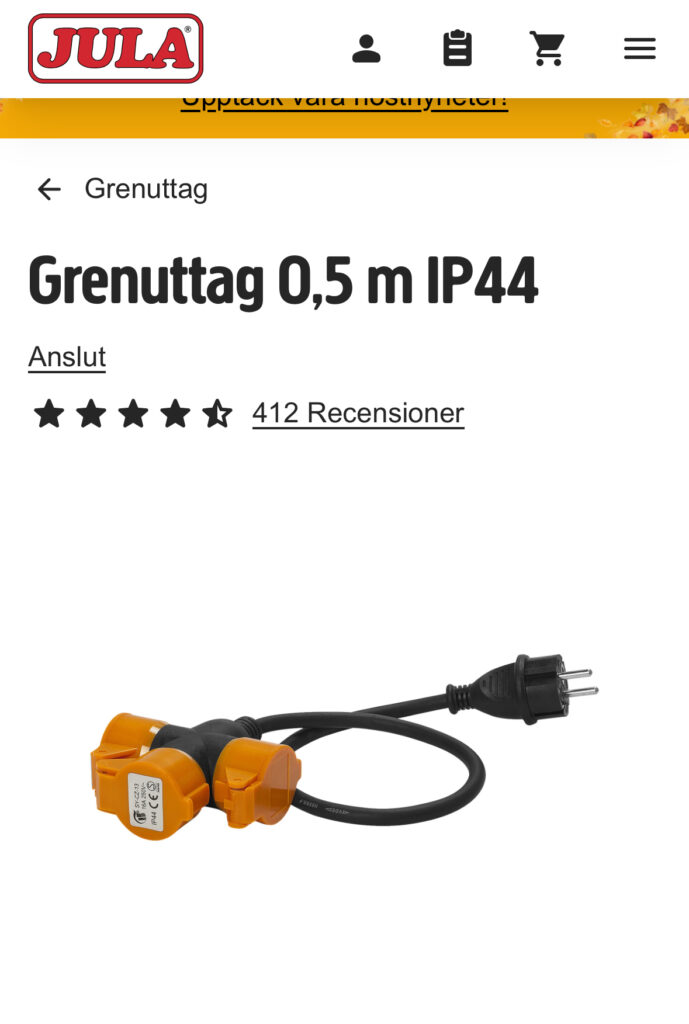Open the Anslut brand link
This screenshot has width=689, height=1024.
coord(67,357)
